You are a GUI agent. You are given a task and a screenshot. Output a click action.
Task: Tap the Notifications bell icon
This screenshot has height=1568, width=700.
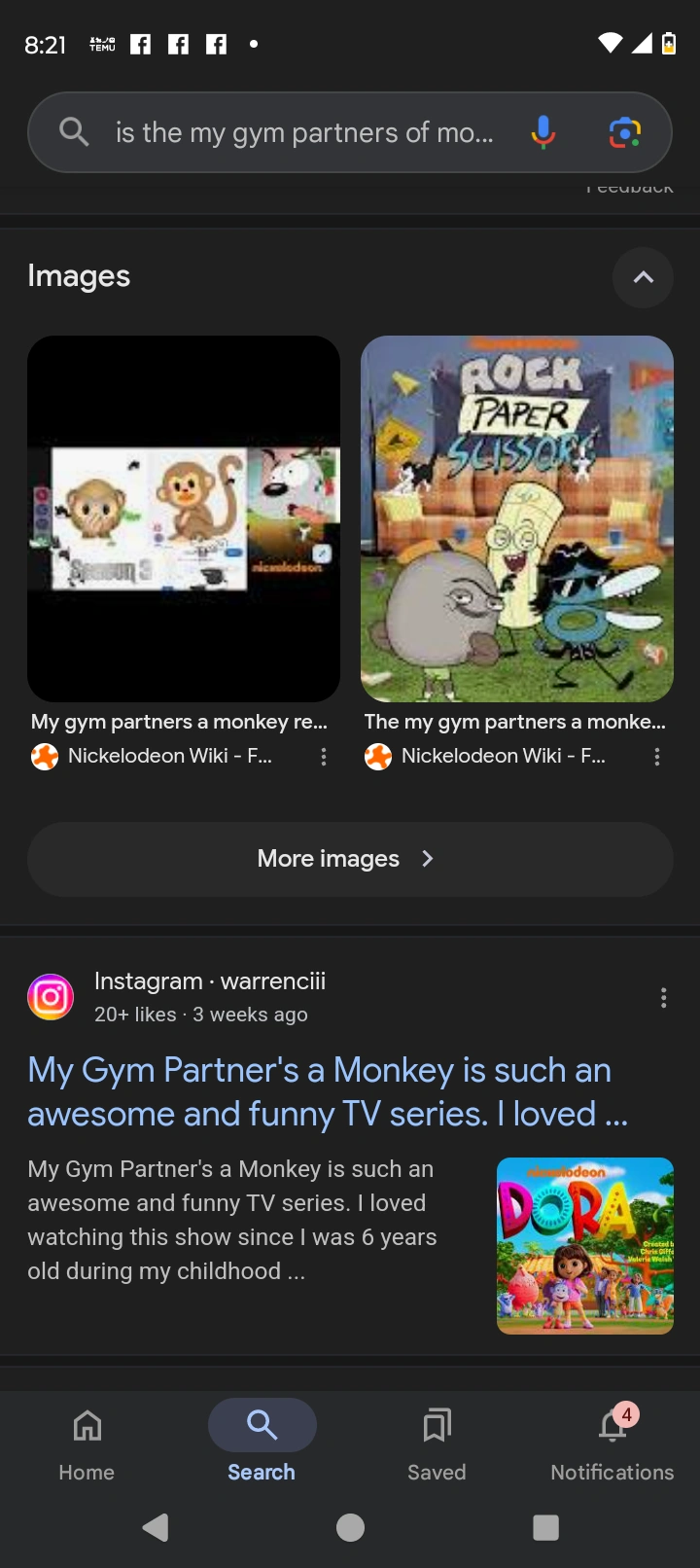coord(612,1424)
